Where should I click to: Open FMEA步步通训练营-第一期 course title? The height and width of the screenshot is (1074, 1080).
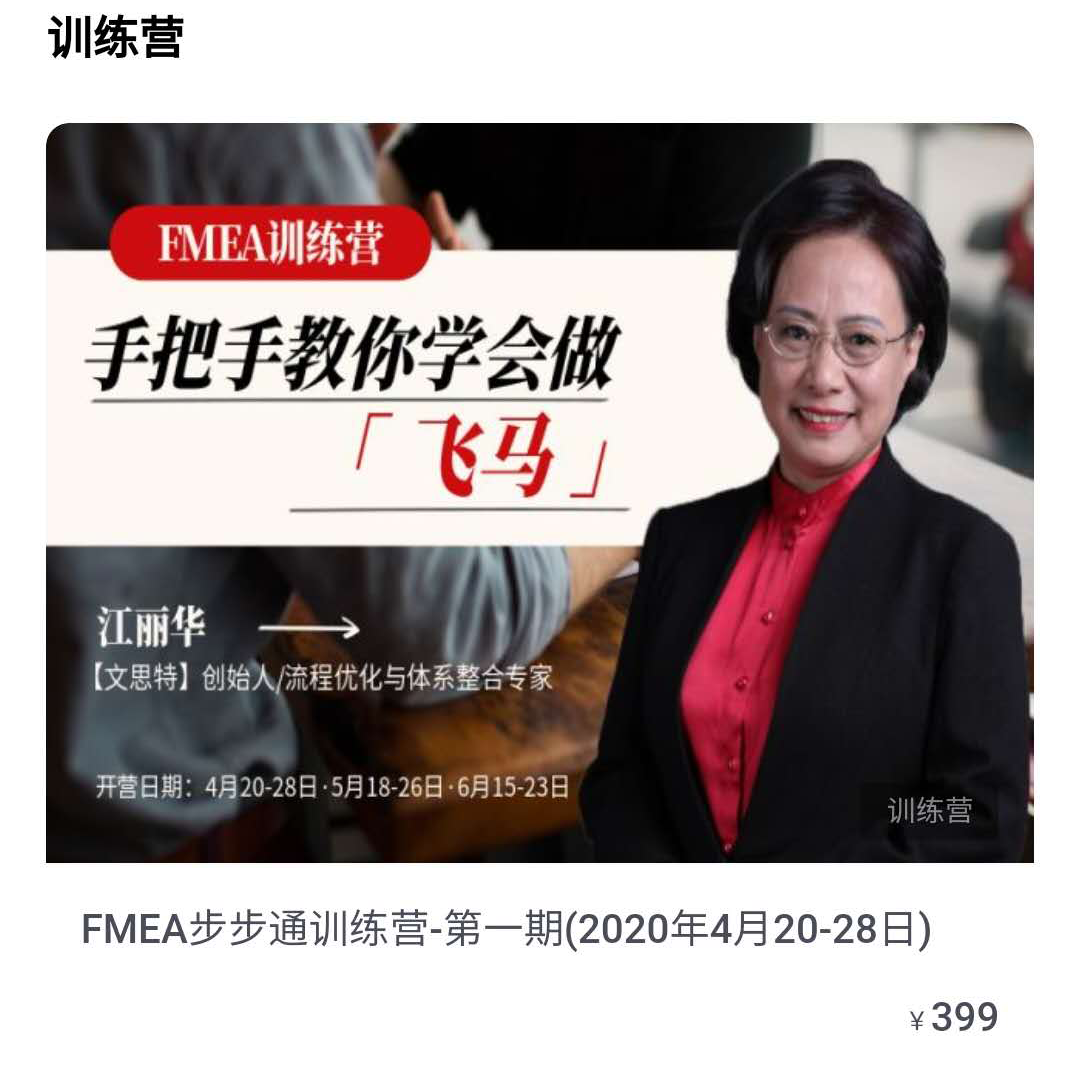tap(505, 931)
